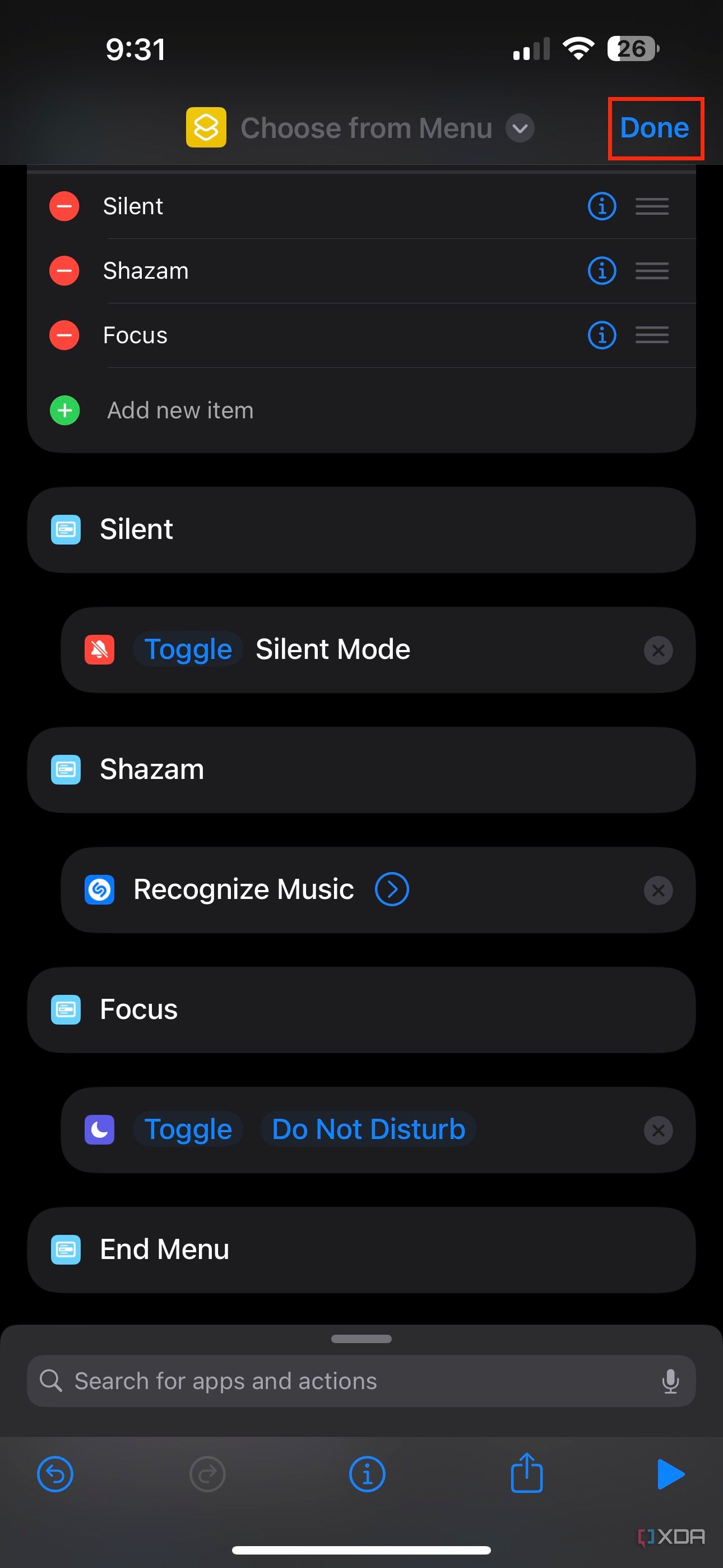
Task: Open info for the Focus menu entry
Action: coord(601,335)
